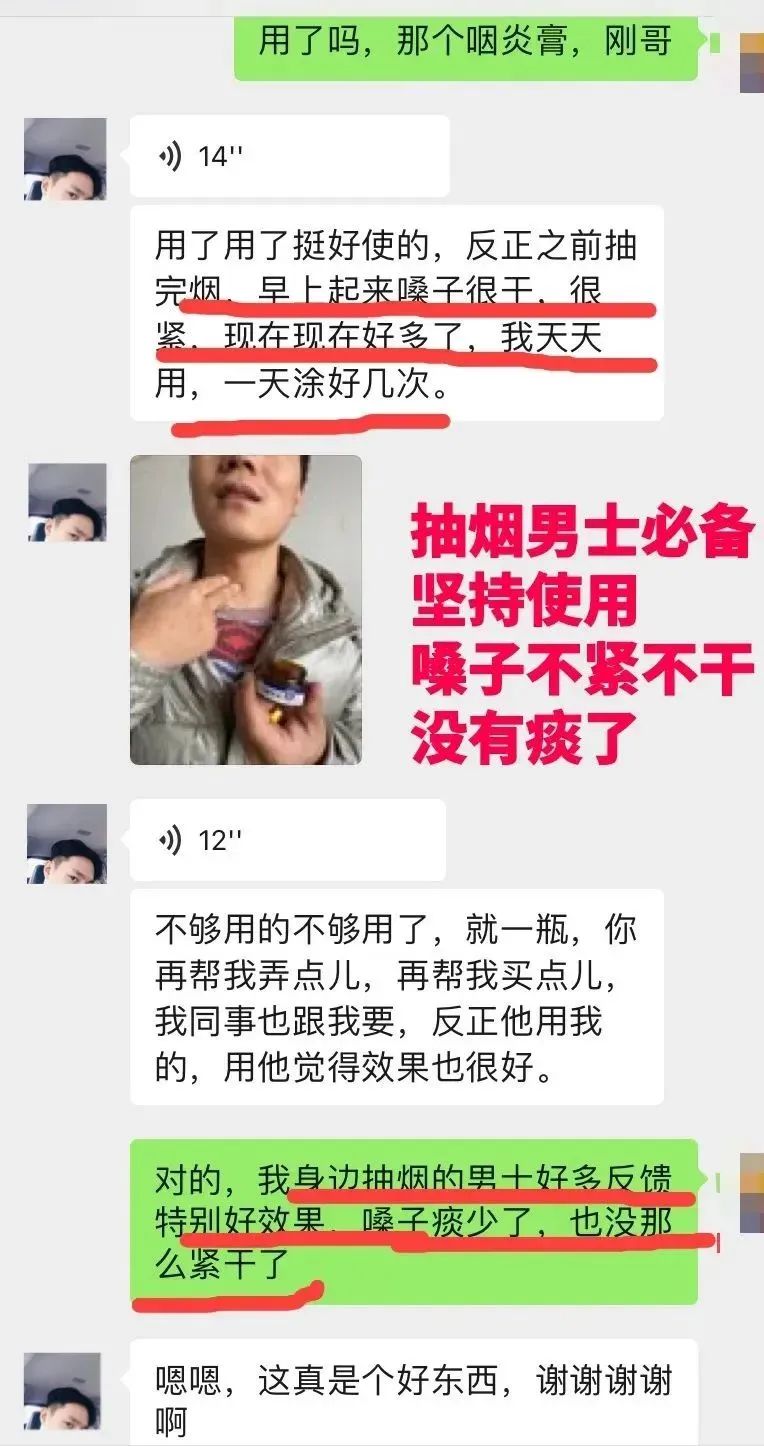Play the 12-second voice message

click(286, 840)
